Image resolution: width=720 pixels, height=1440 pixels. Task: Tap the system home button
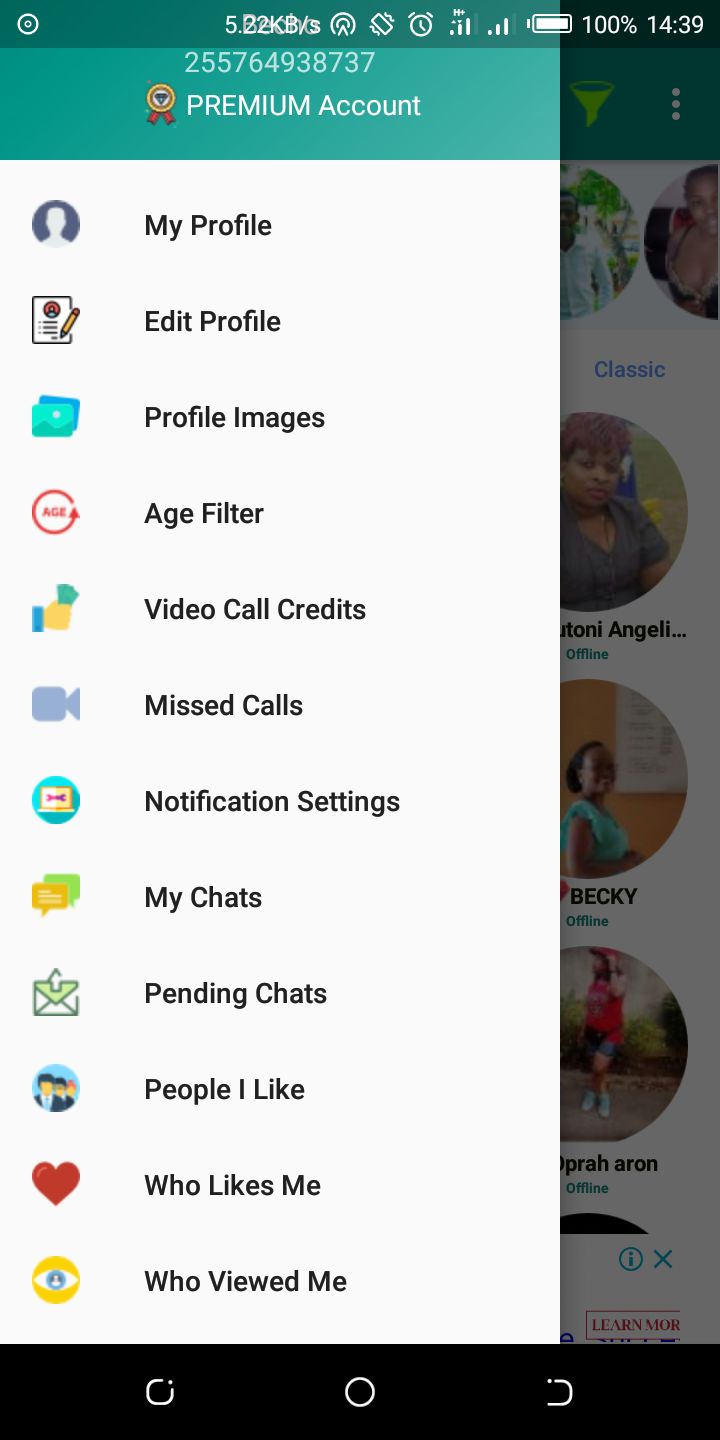pos(360,1391)
